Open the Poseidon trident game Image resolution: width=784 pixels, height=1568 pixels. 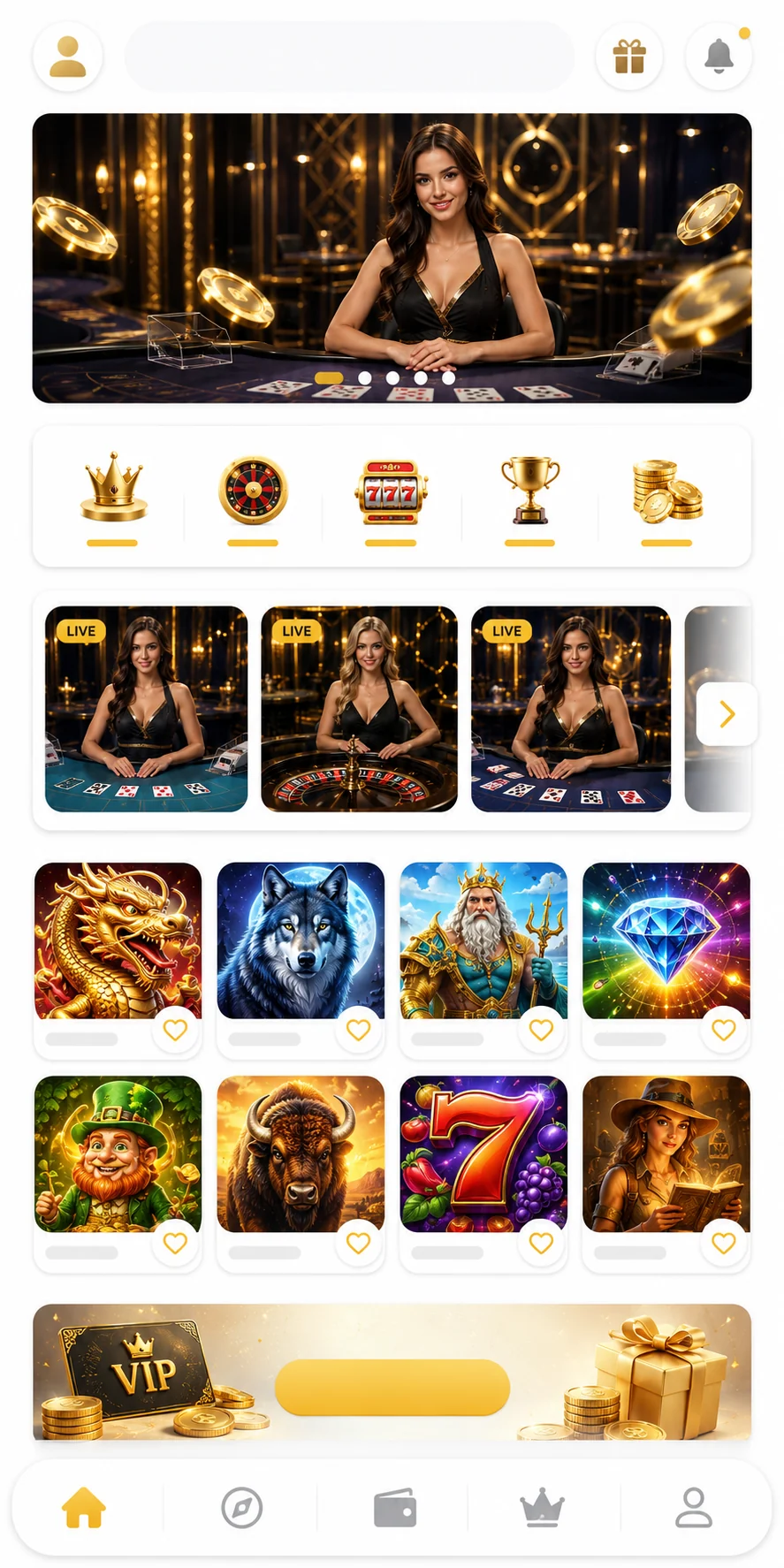pyautogui.click(x=483, y=940)
